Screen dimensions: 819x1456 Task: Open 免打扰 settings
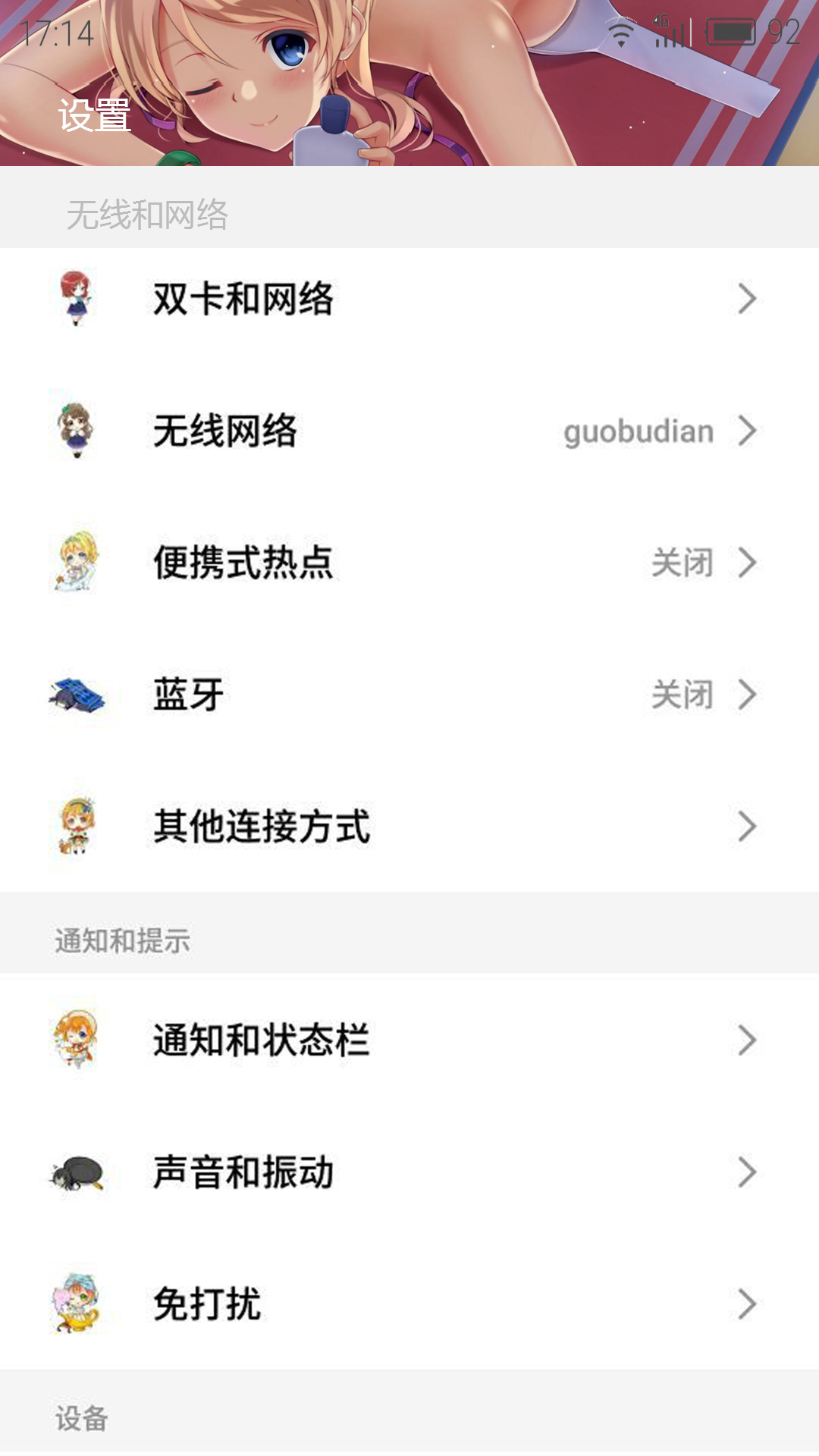tap(409, 1304)
